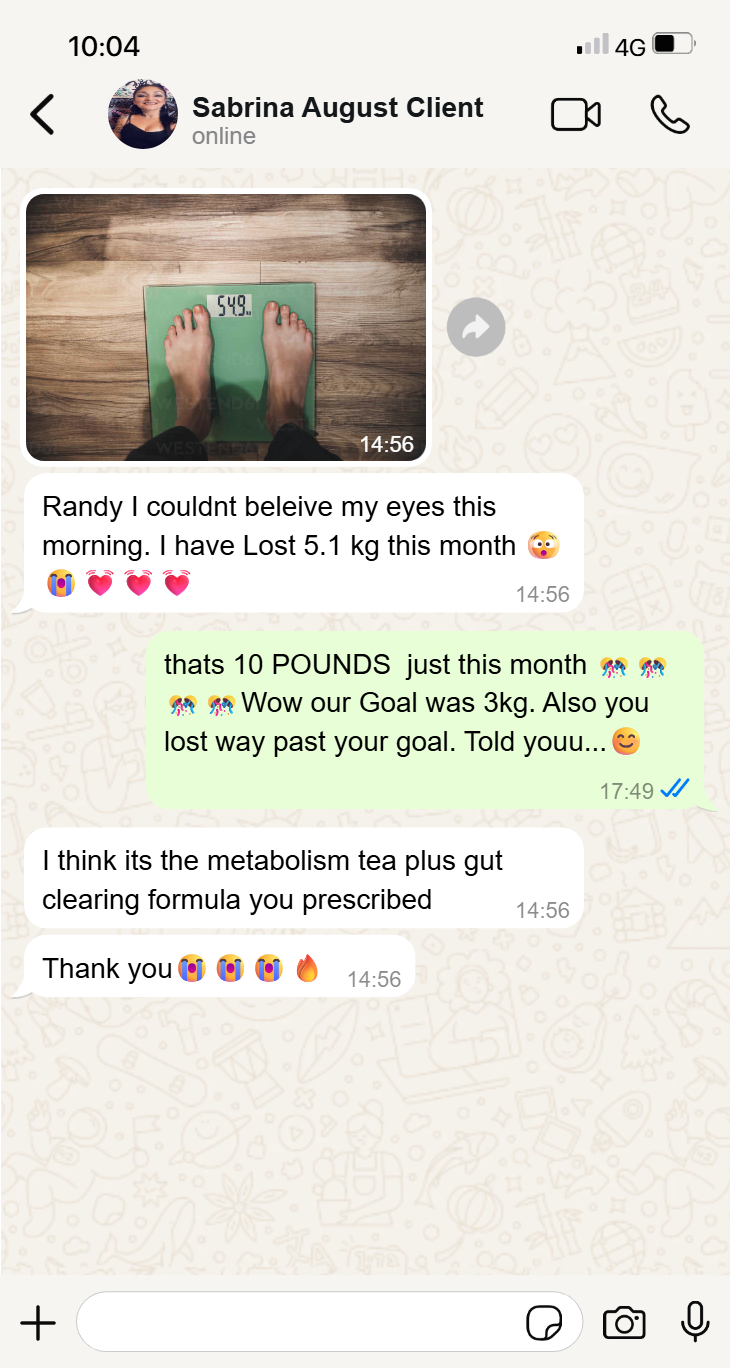The height and width of the screenshot is (1368, 730).
Task: Forward the scale photo
Action: [476, 327]
